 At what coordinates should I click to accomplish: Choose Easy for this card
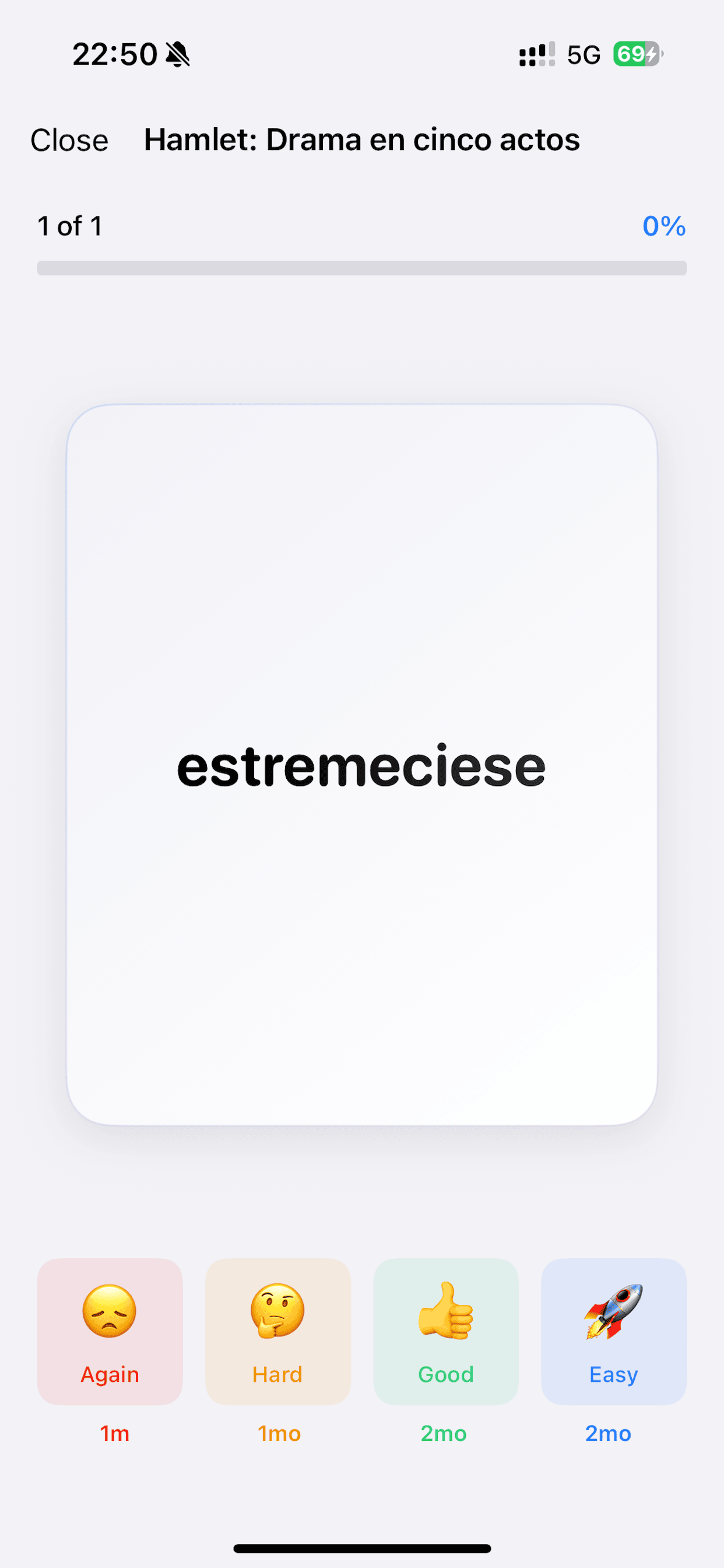pyautogui.click(x=613, y=1331)
